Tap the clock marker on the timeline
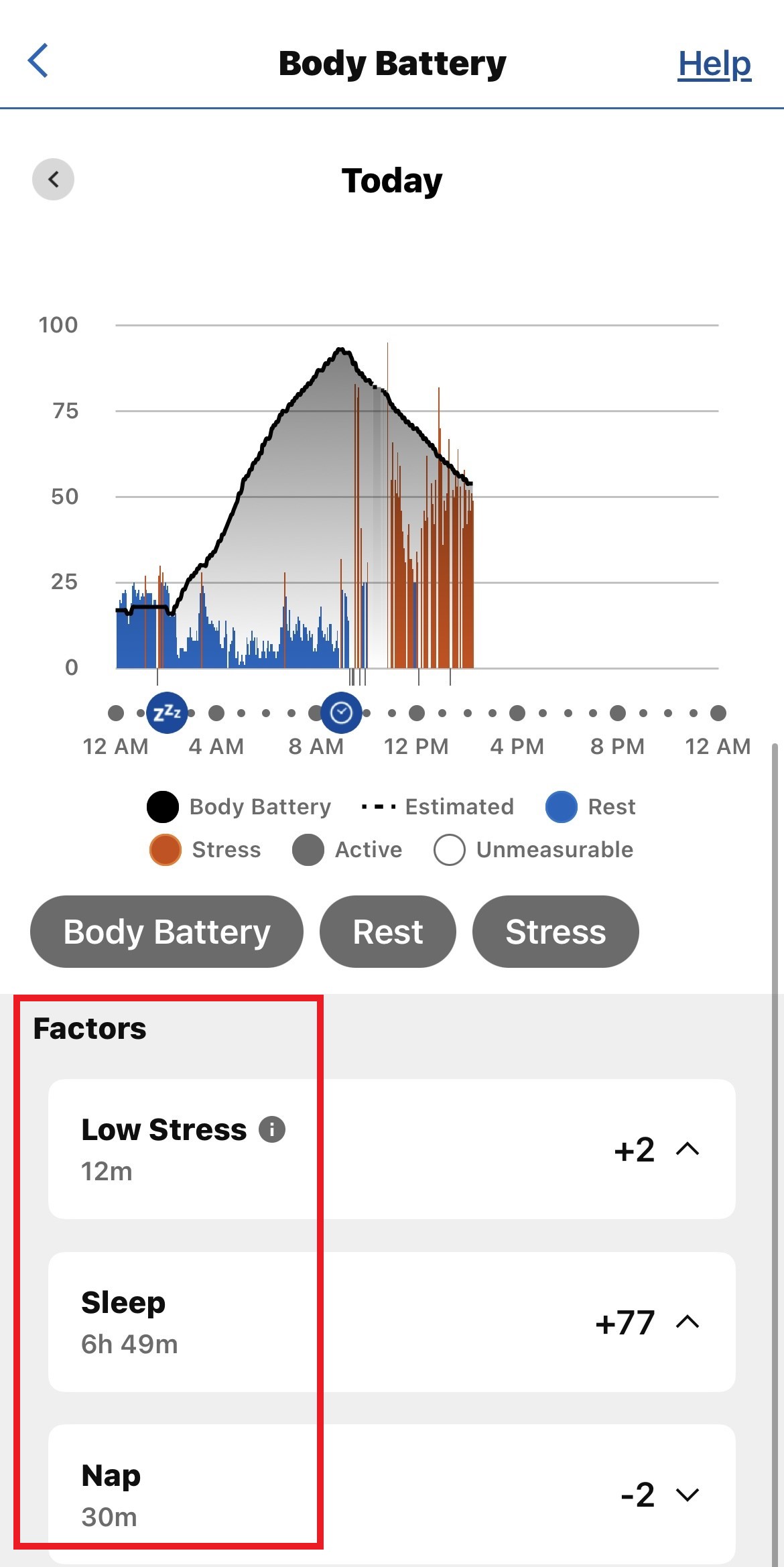 tap(342, 712)
